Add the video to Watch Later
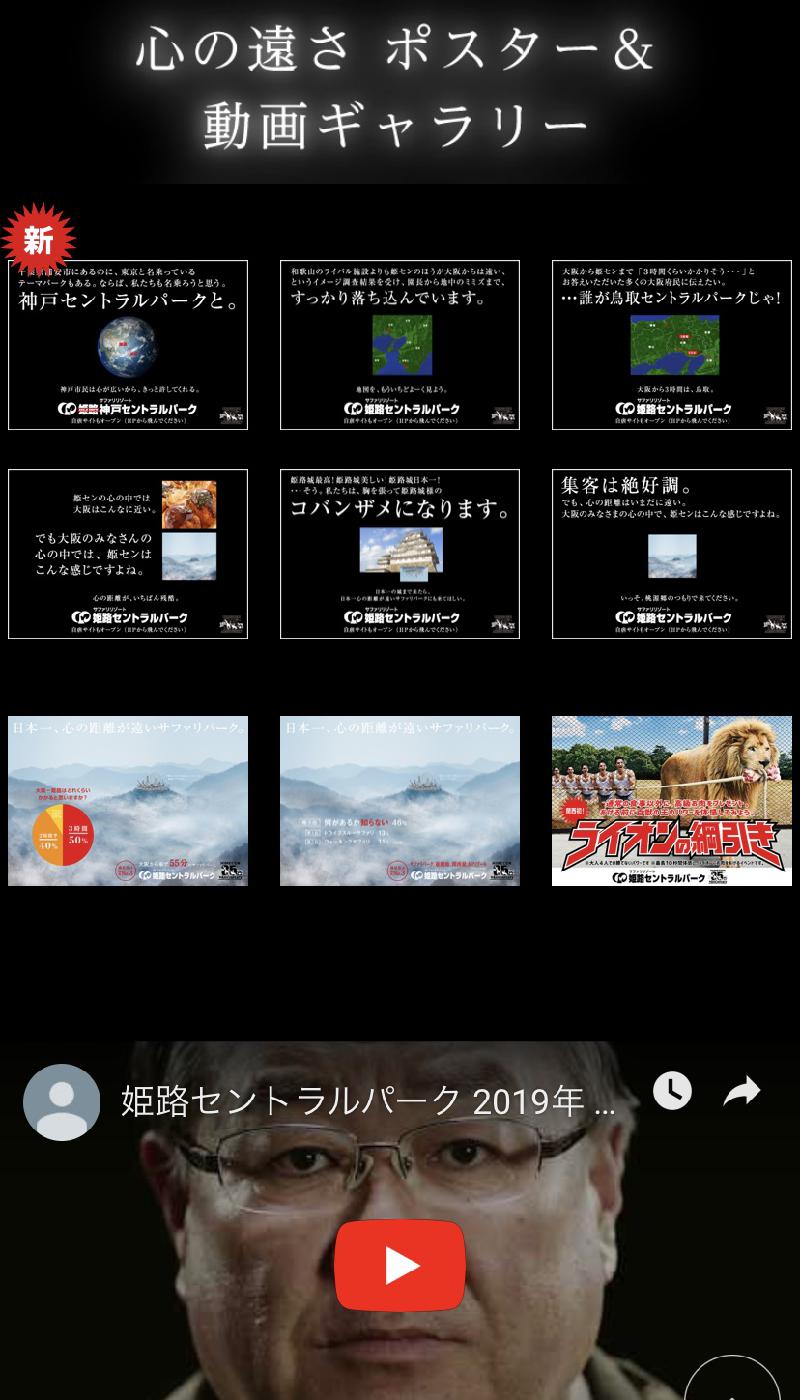The height and width of the screenshot is (1400, 800). point(672,1091)
